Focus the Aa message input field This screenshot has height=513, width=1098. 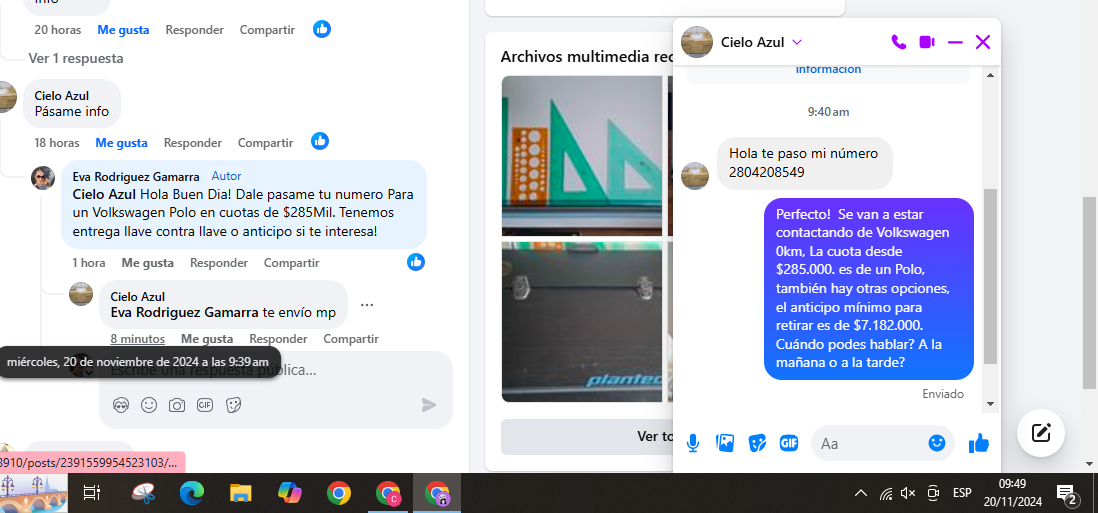[870, 443]
